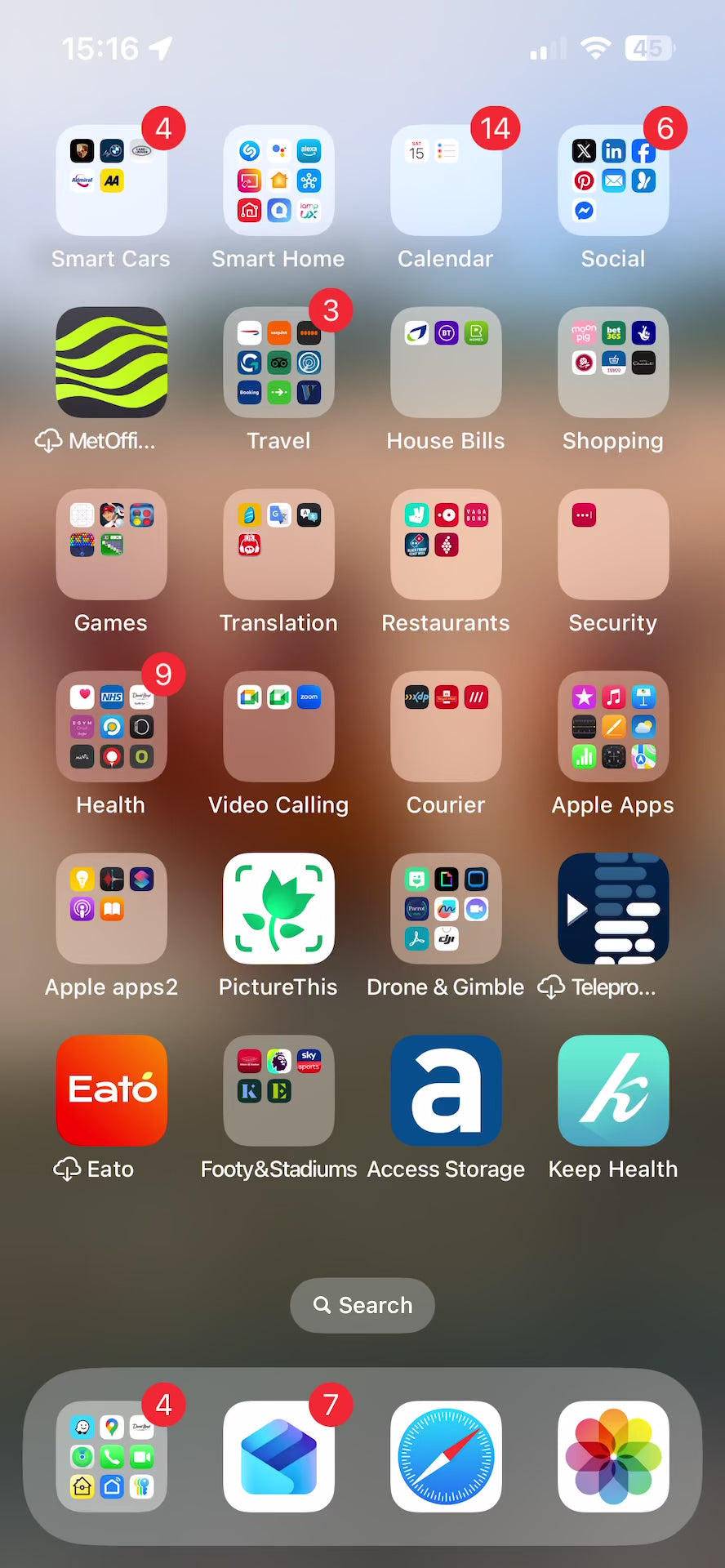
Task: Open the Video Calling folder
Action: (278, 727)
